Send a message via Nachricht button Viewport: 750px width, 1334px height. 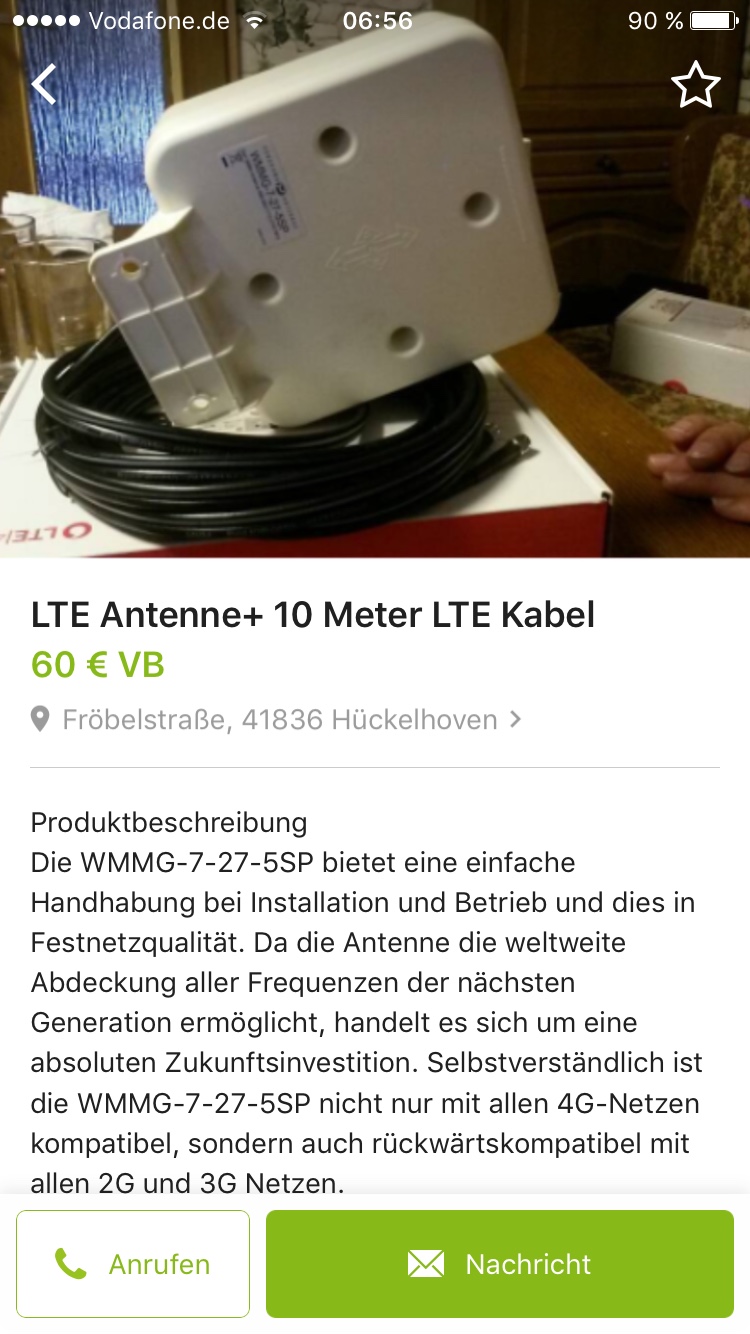[x=499, y=1264]
